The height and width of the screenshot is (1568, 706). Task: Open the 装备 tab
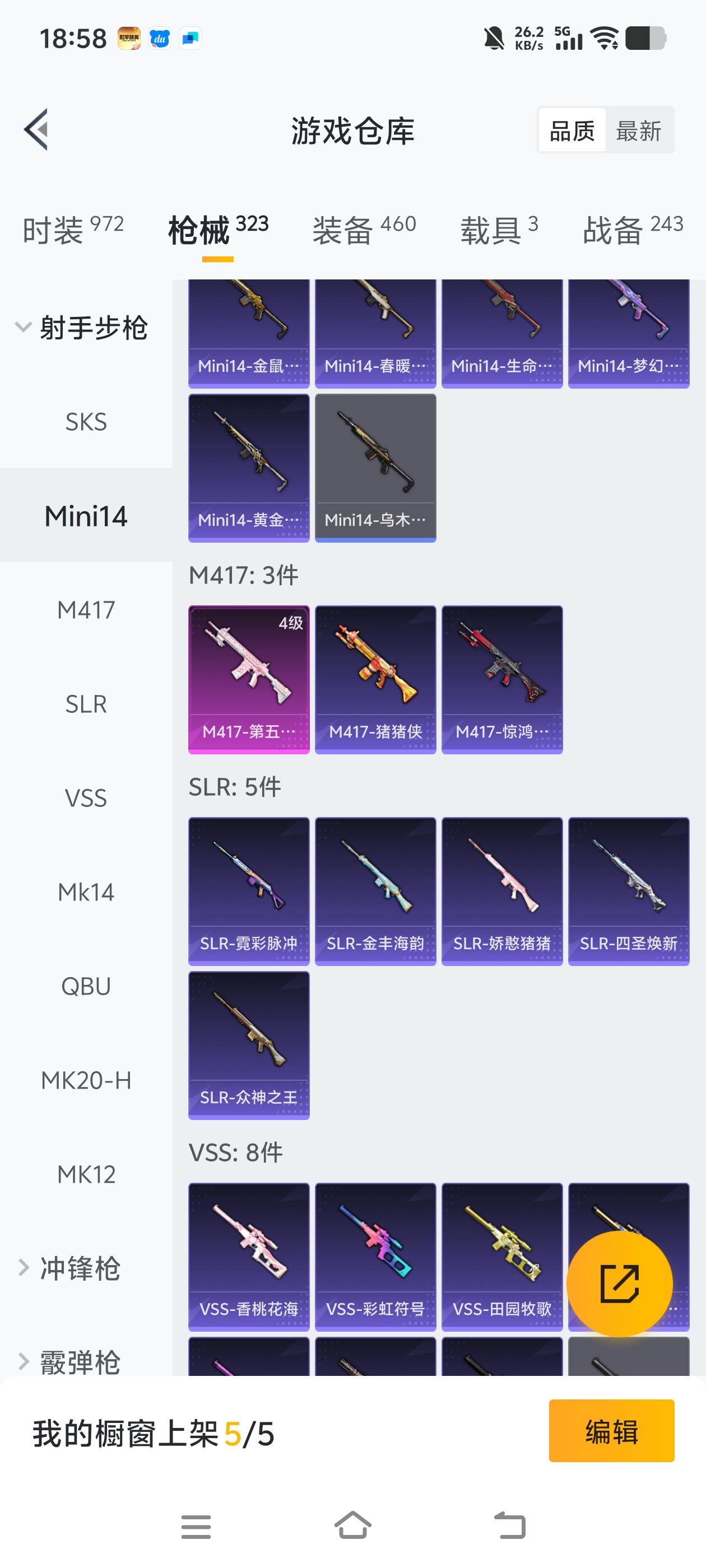click(364, 230)
